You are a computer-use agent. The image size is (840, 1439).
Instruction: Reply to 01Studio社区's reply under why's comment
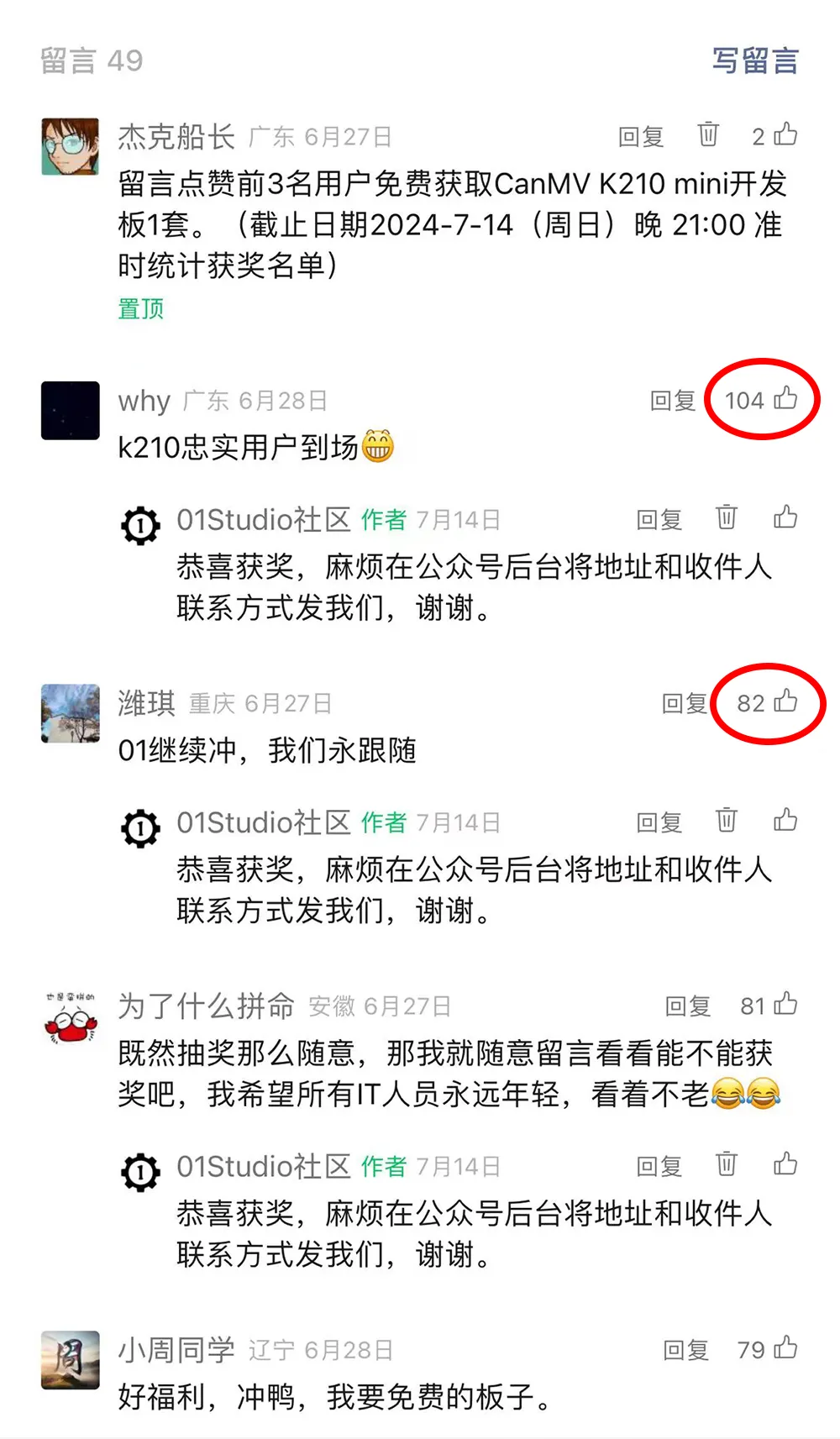click(x=659, y=520)
